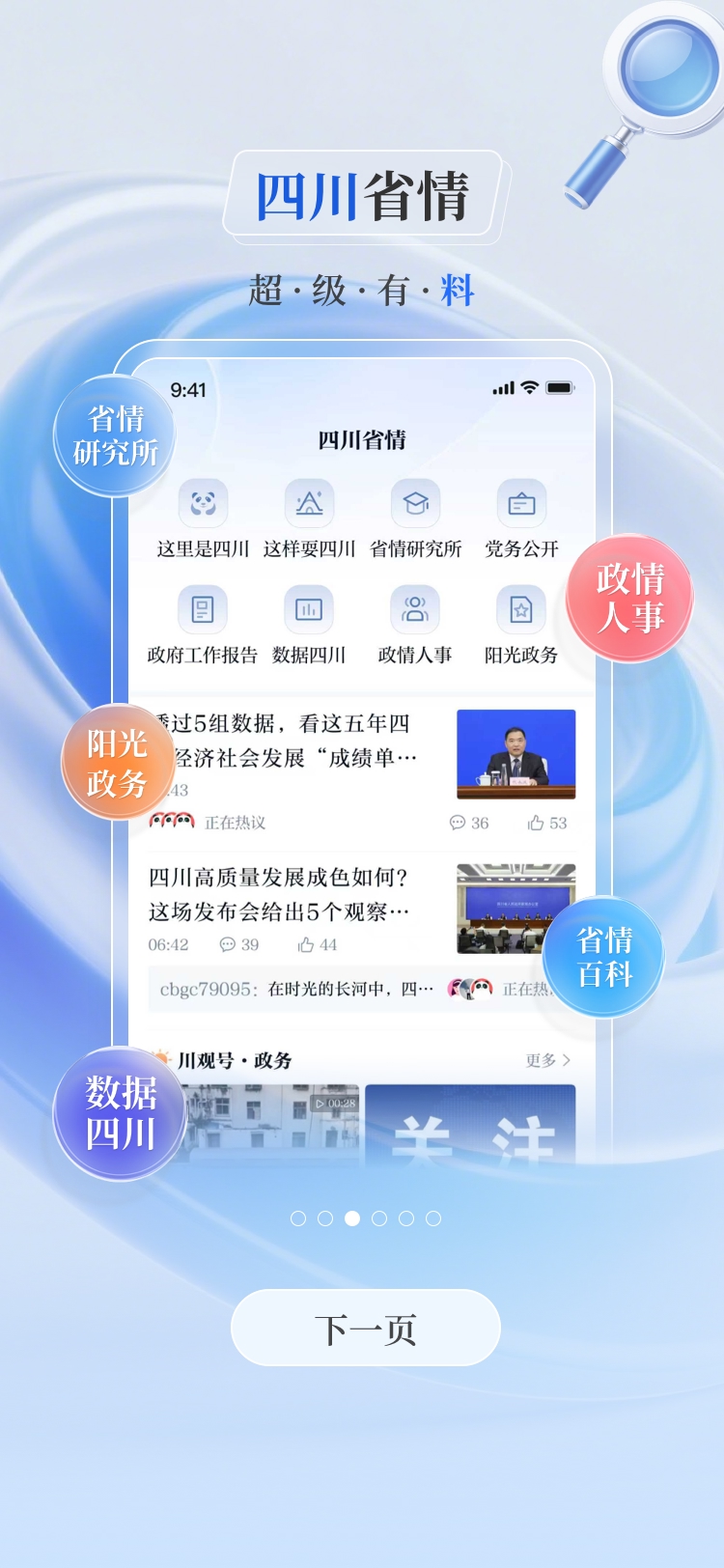Tap the 下一页 button

click(365, 1329)
